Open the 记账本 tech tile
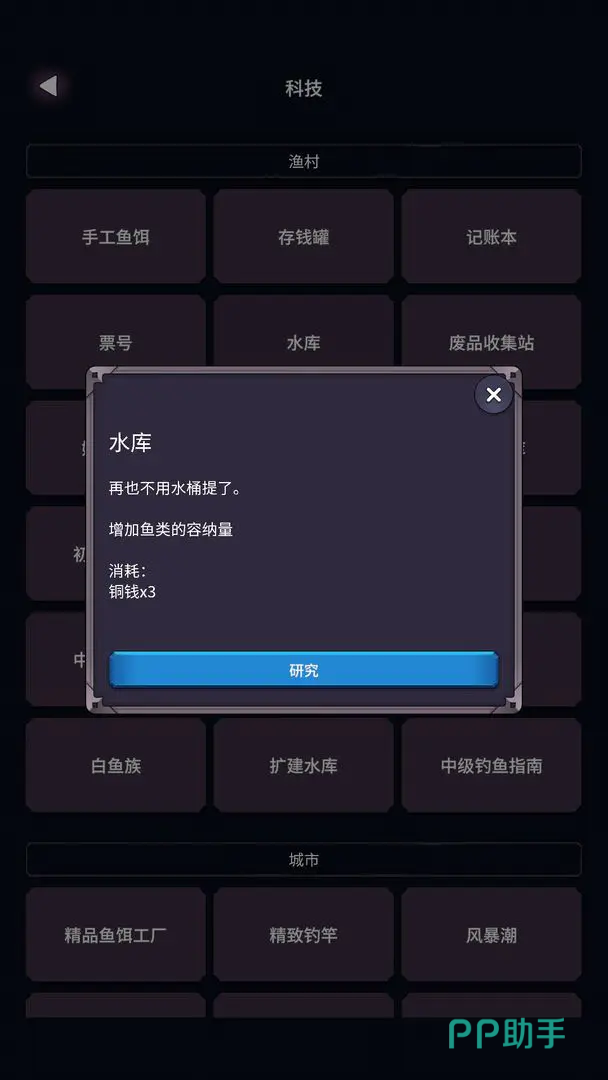 click(491, 237)
